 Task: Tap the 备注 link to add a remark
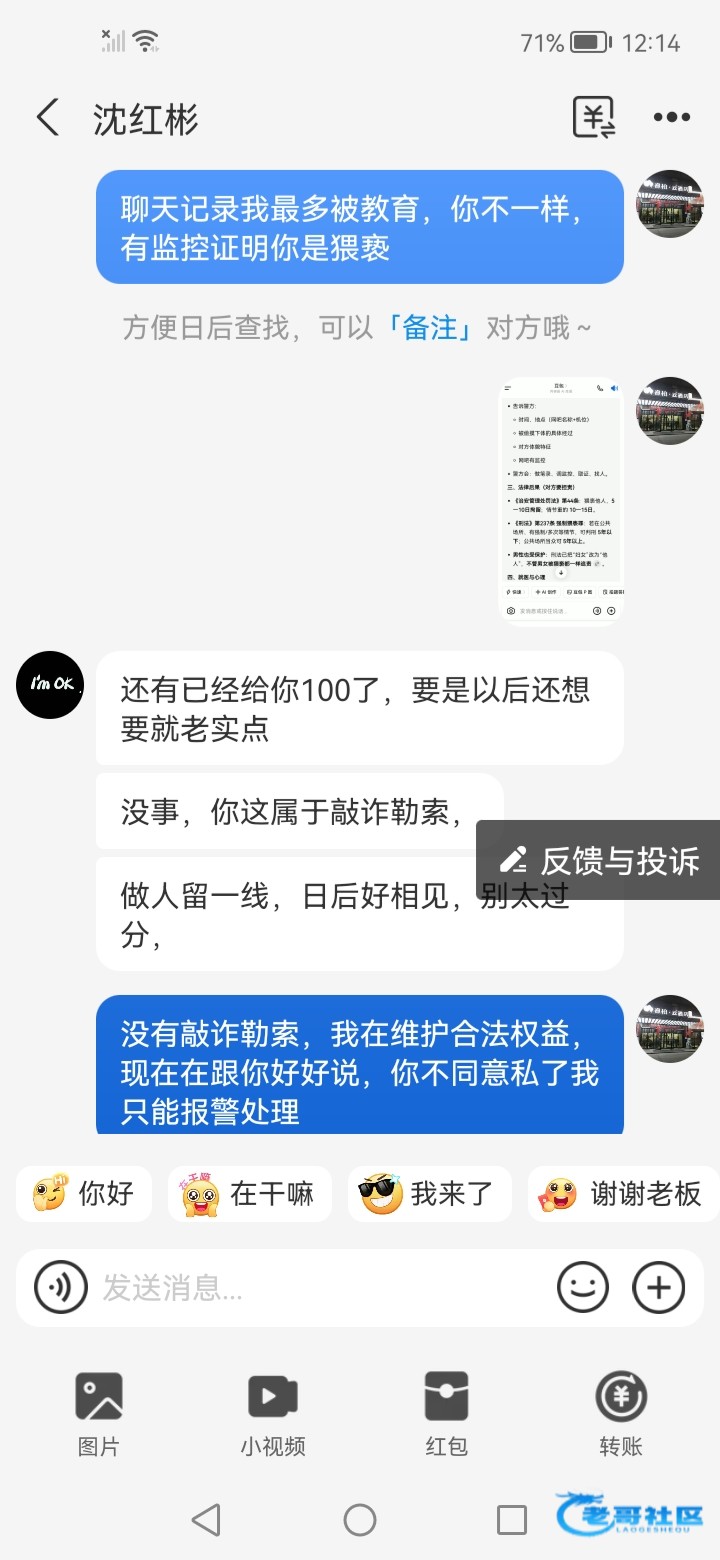coord(431,327)
